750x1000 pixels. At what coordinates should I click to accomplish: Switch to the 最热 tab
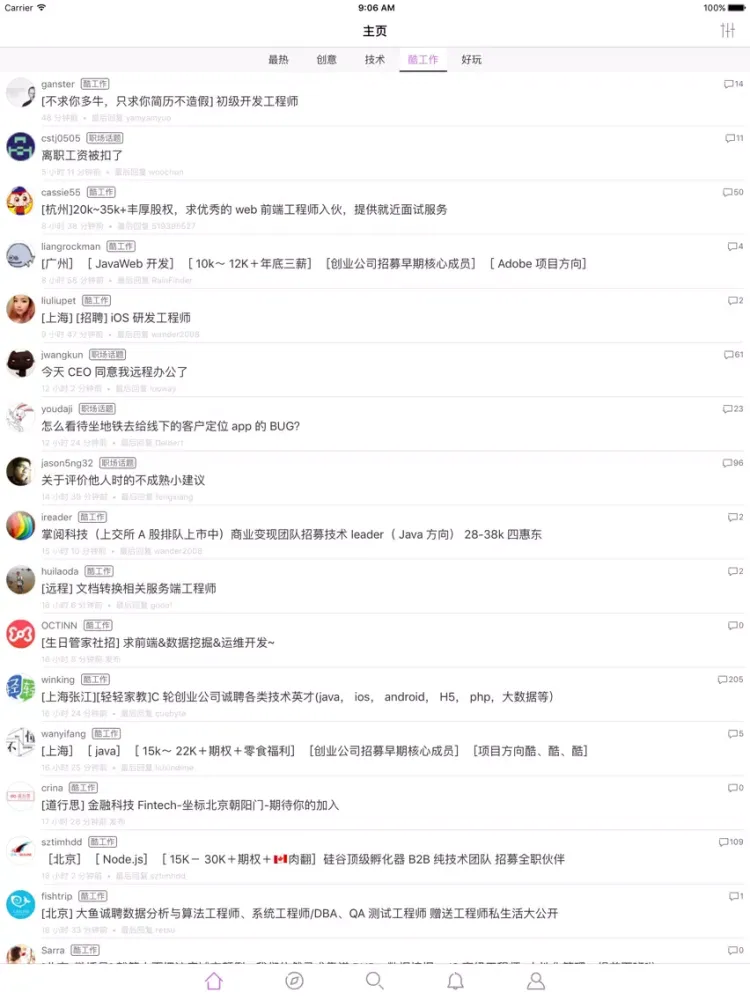point(278,60)
